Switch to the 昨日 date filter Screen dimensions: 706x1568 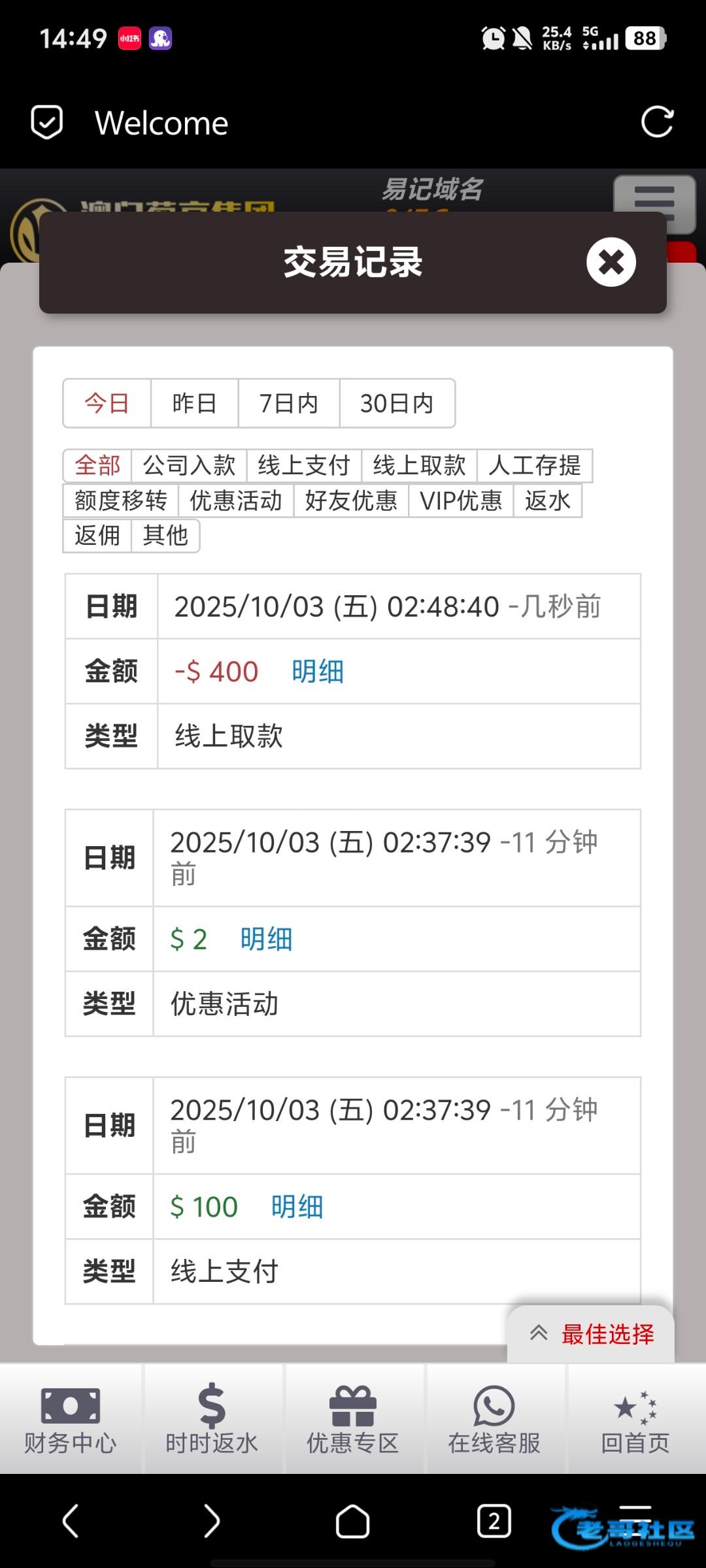(x=194, y=403)
